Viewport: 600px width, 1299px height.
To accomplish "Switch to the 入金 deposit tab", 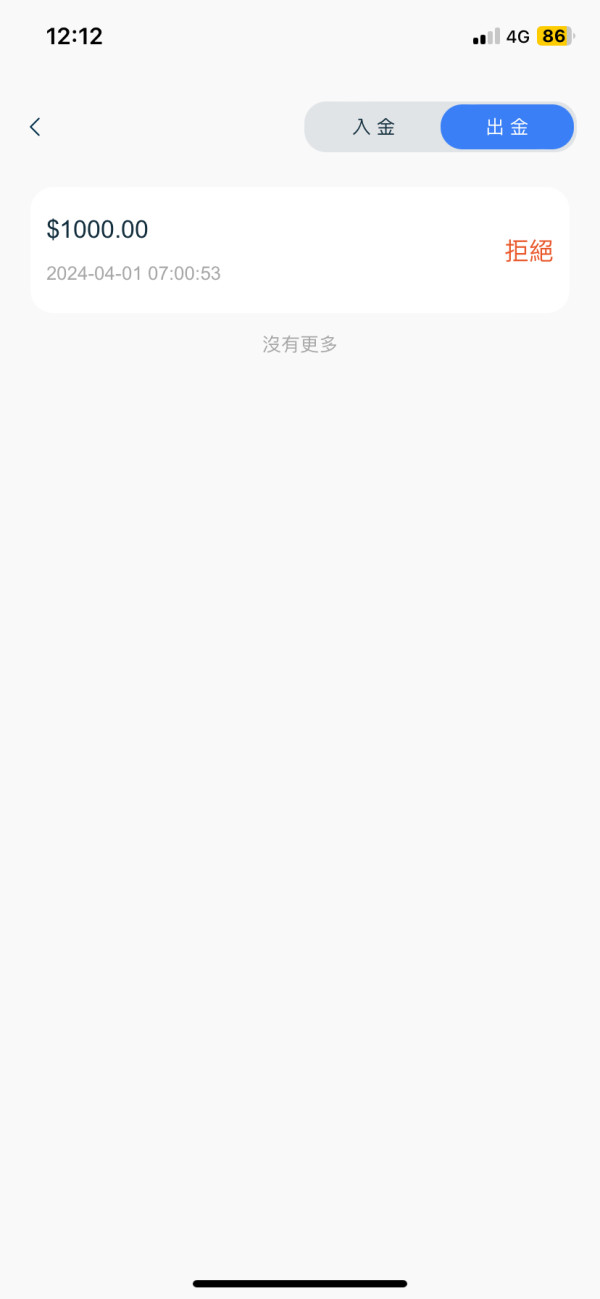I will (374, 127).
